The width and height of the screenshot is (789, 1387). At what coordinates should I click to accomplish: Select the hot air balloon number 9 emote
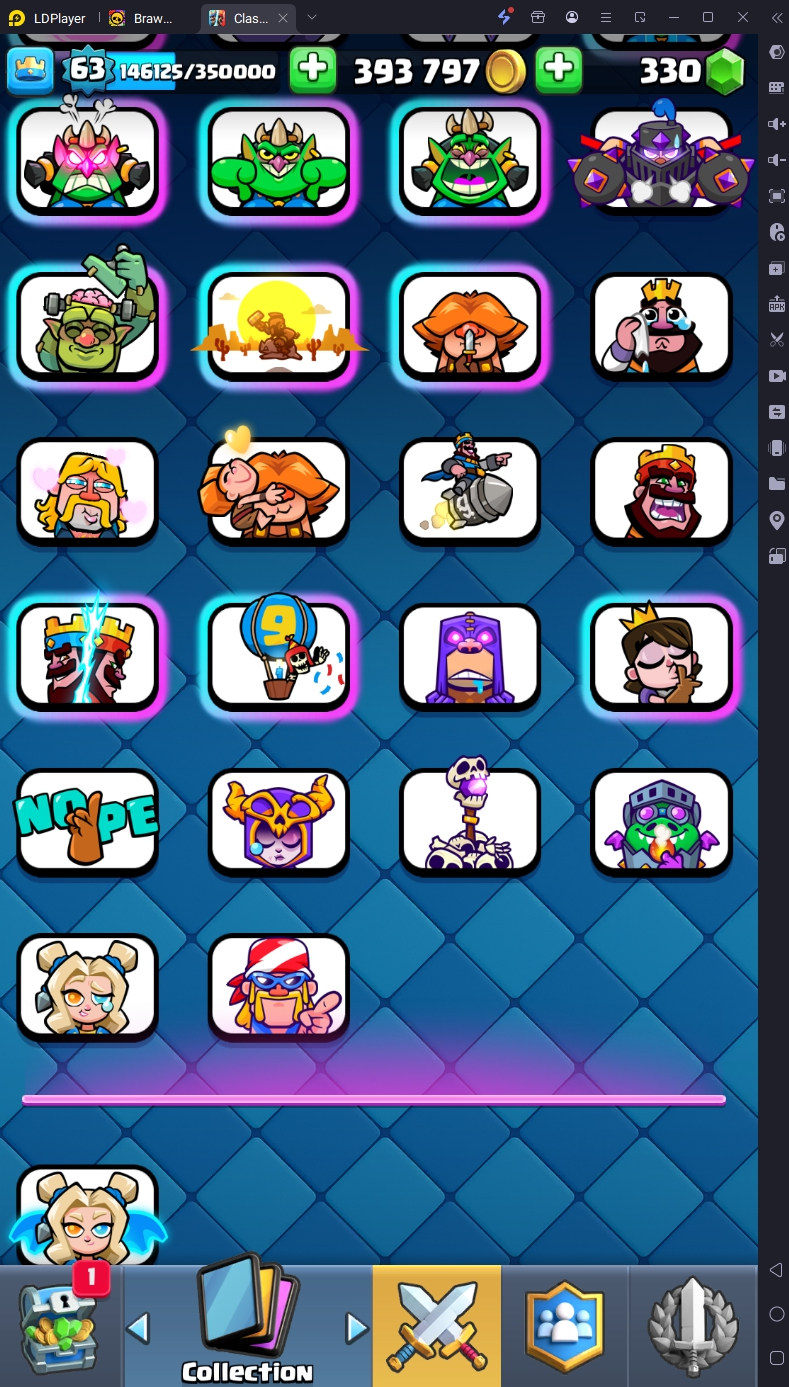click(x=279, y=653)
